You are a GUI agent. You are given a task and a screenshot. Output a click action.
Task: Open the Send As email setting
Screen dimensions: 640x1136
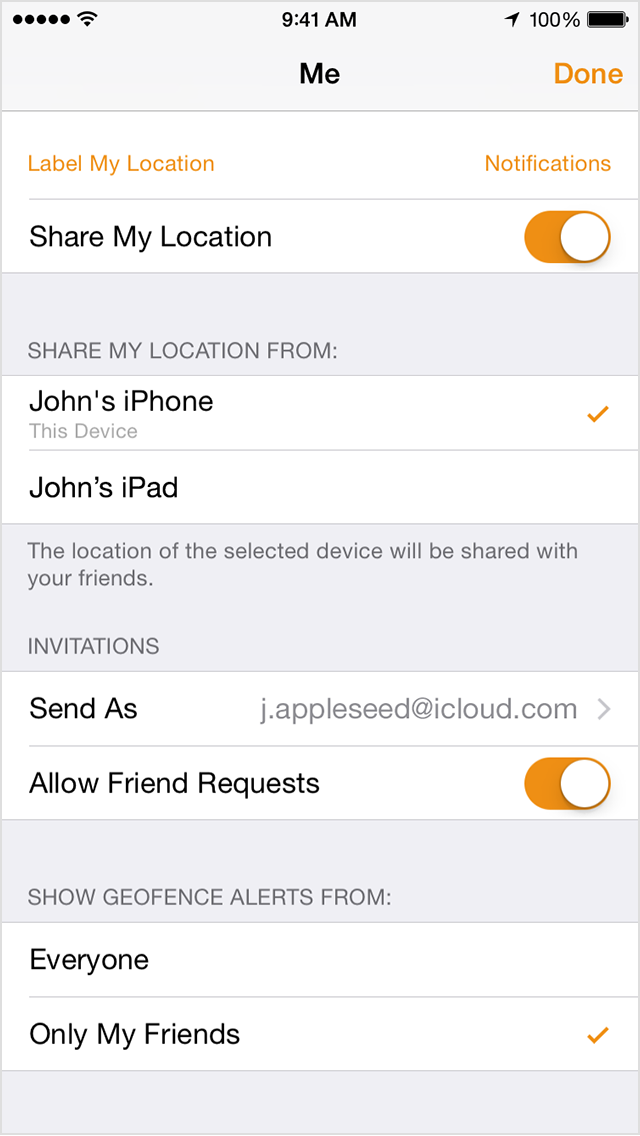click(320, 709)
